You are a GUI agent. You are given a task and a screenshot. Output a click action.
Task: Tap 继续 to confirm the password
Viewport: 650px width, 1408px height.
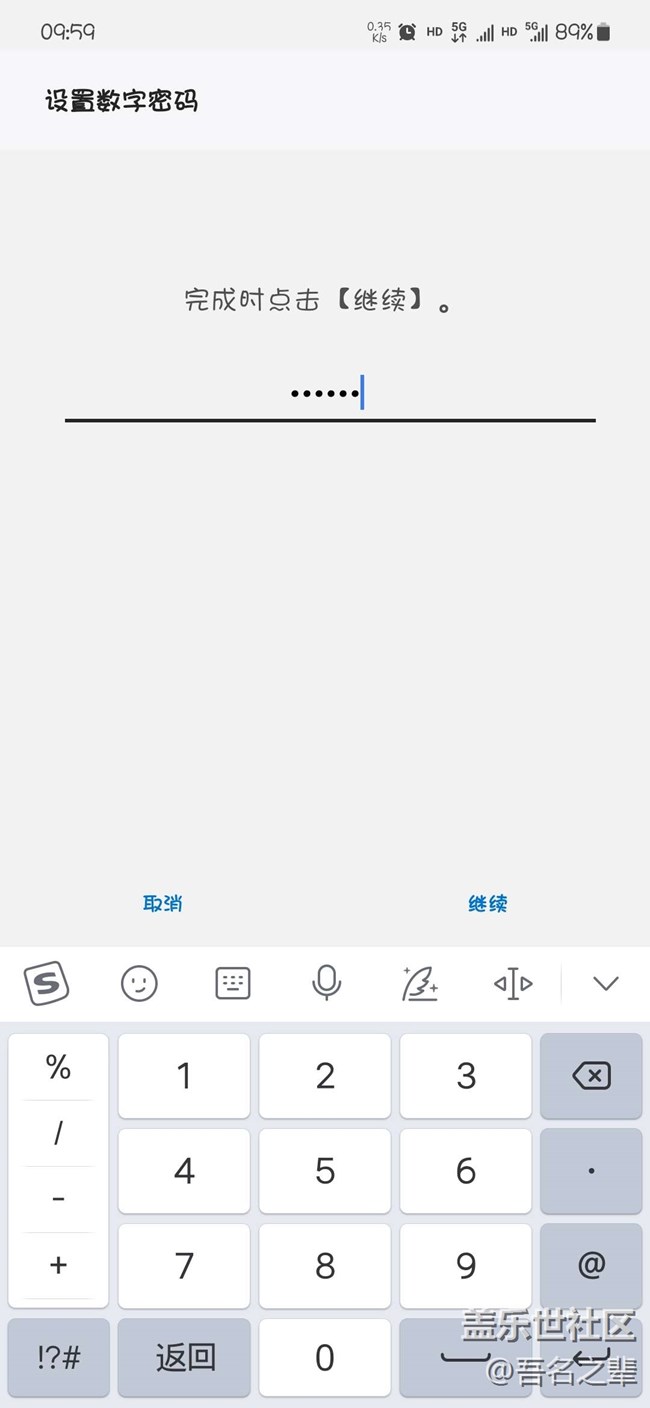(488, 904)
